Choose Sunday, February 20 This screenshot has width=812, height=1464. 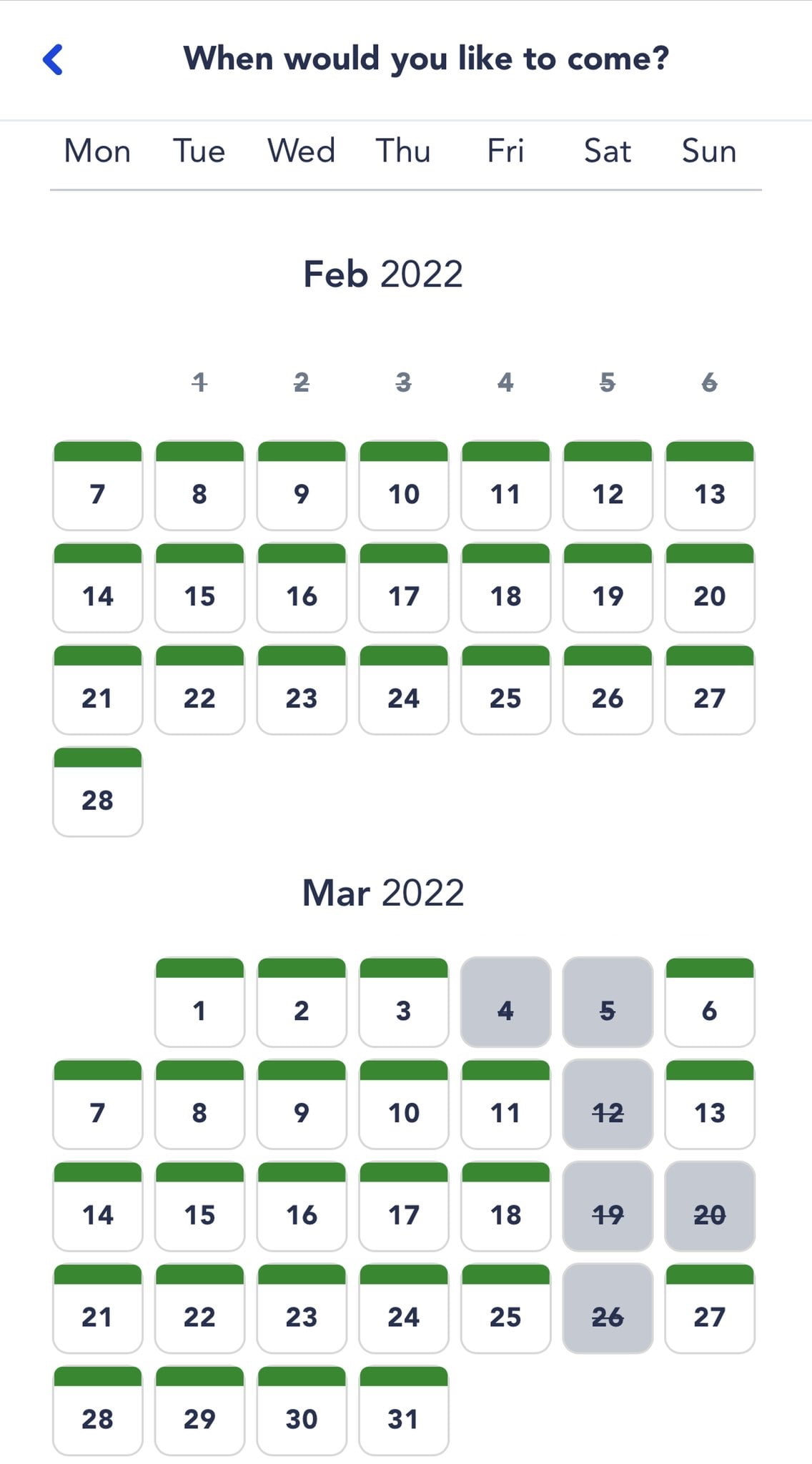(x=709, y=589)
